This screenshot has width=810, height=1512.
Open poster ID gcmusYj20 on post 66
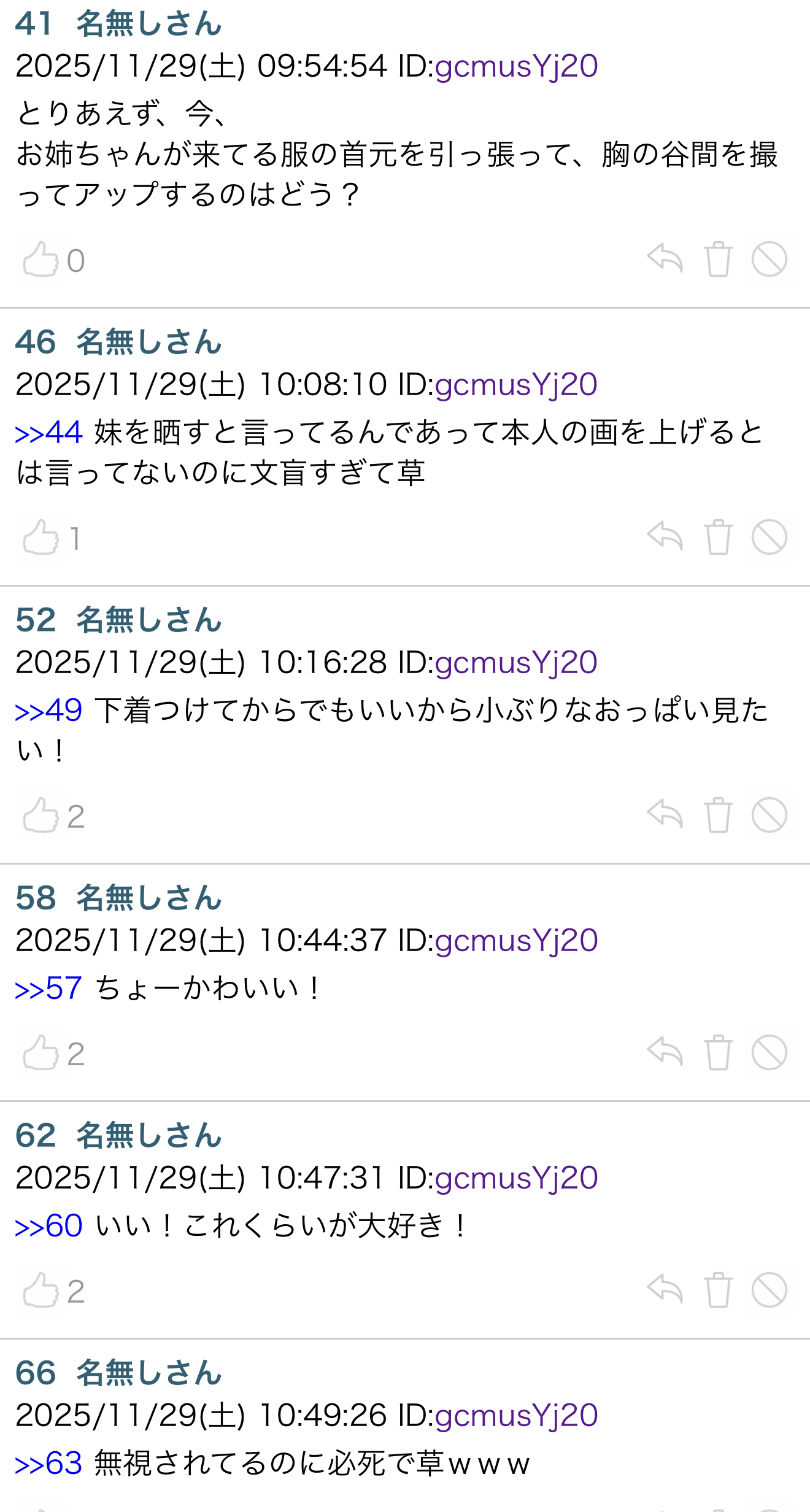tap(516, 1416)
